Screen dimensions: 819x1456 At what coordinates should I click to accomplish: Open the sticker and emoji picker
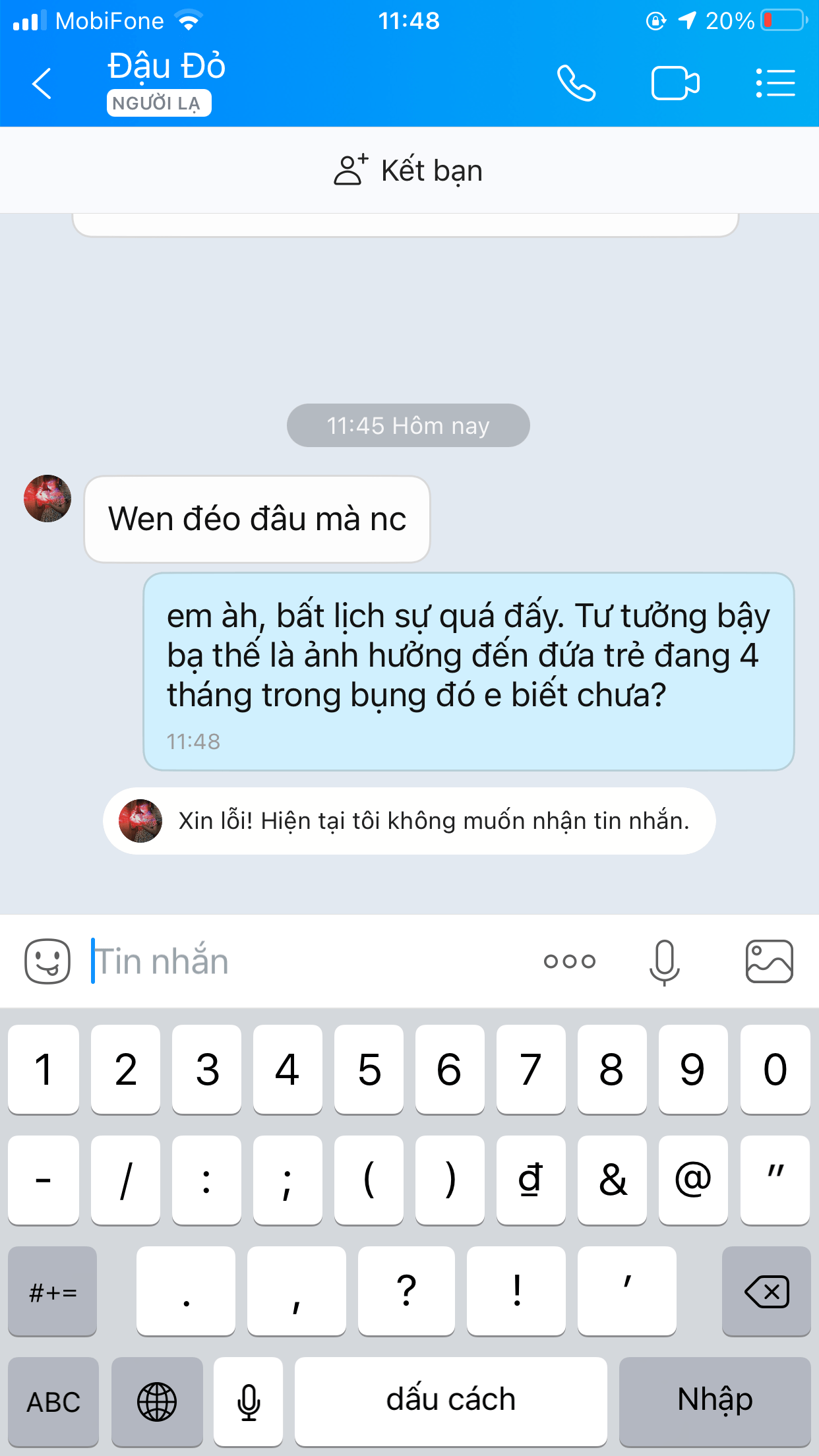(47, 961)
